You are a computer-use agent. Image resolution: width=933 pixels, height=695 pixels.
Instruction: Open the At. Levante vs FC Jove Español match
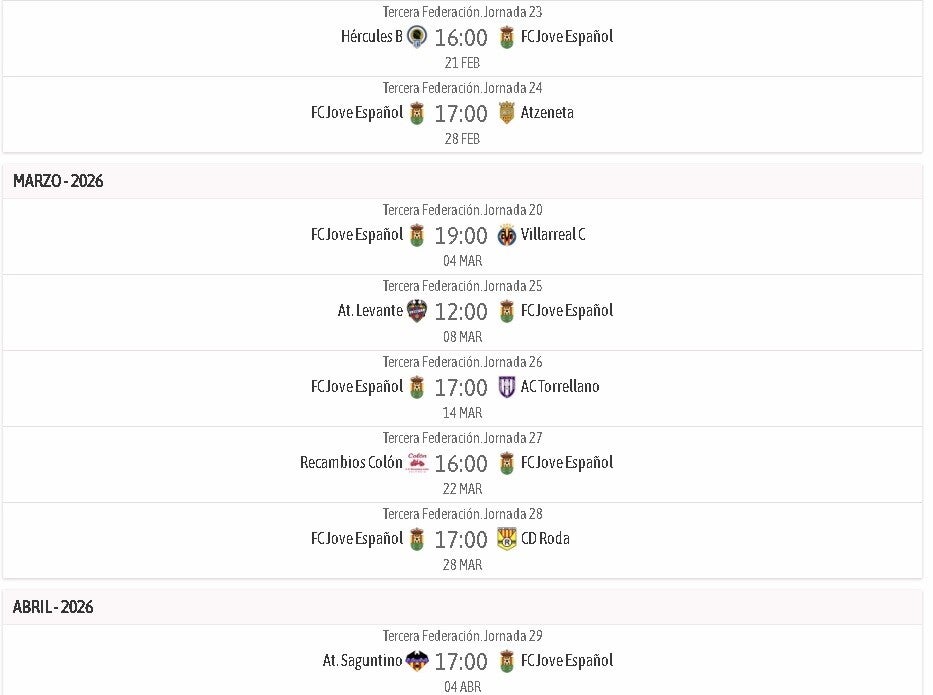coord(461,312)
